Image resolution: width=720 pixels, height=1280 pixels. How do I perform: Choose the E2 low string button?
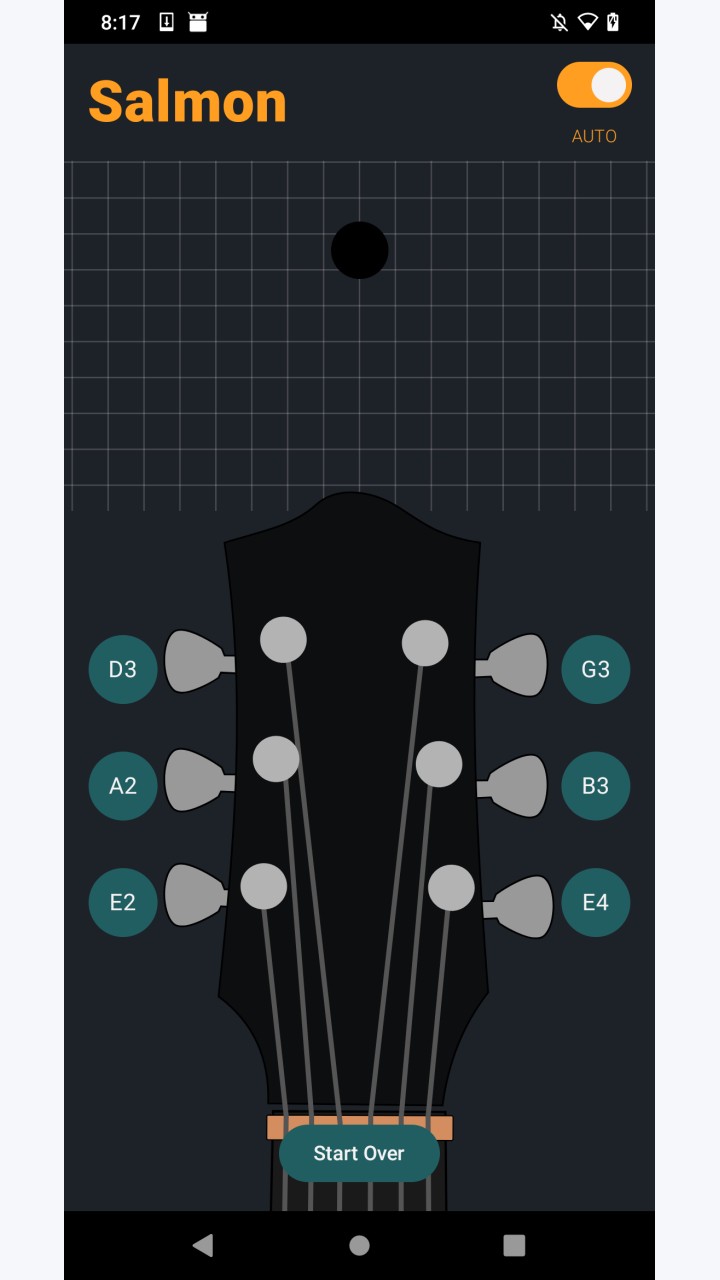[x=123, y=902]
